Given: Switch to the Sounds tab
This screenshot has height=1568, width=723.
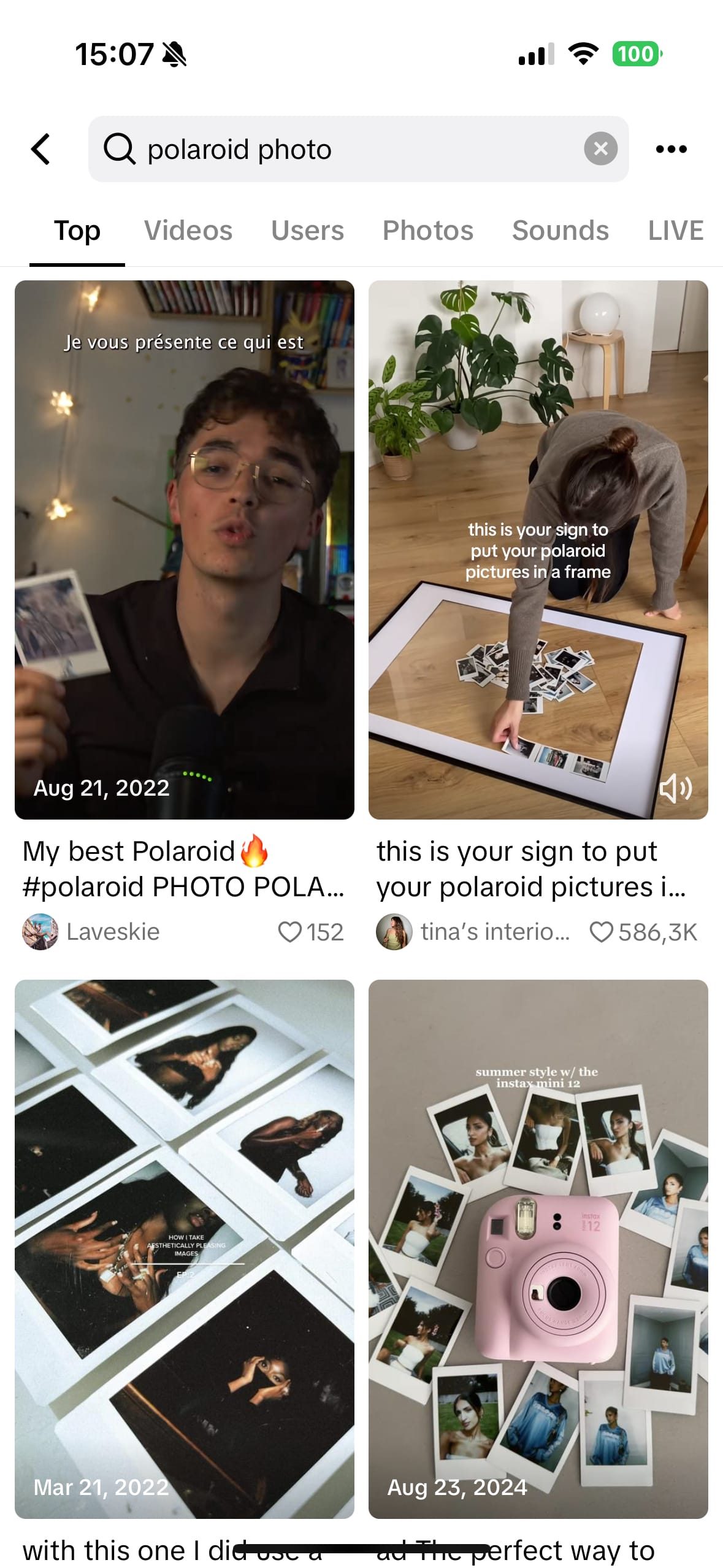Looking at the screenshot, I should tap(560, 231).
